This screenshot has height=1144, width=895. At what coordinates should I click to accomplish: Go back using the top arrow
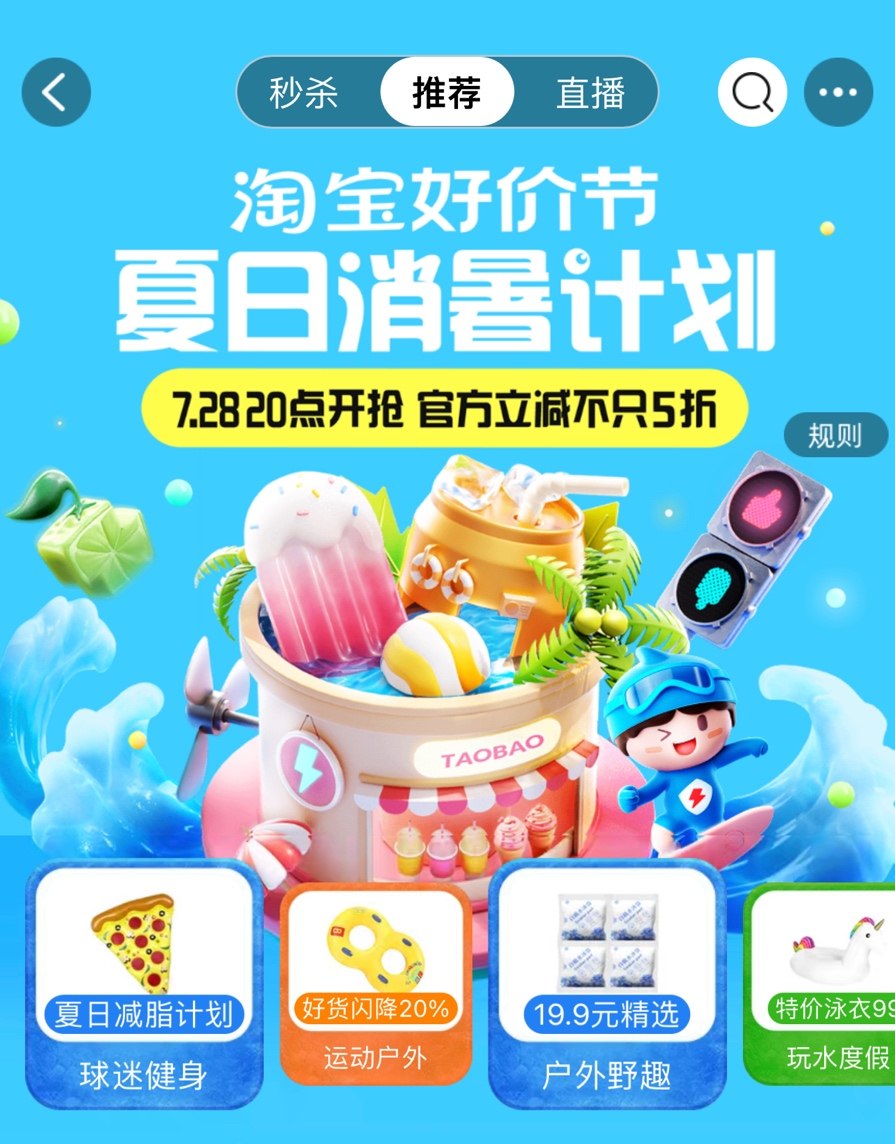tap(56, 92)
